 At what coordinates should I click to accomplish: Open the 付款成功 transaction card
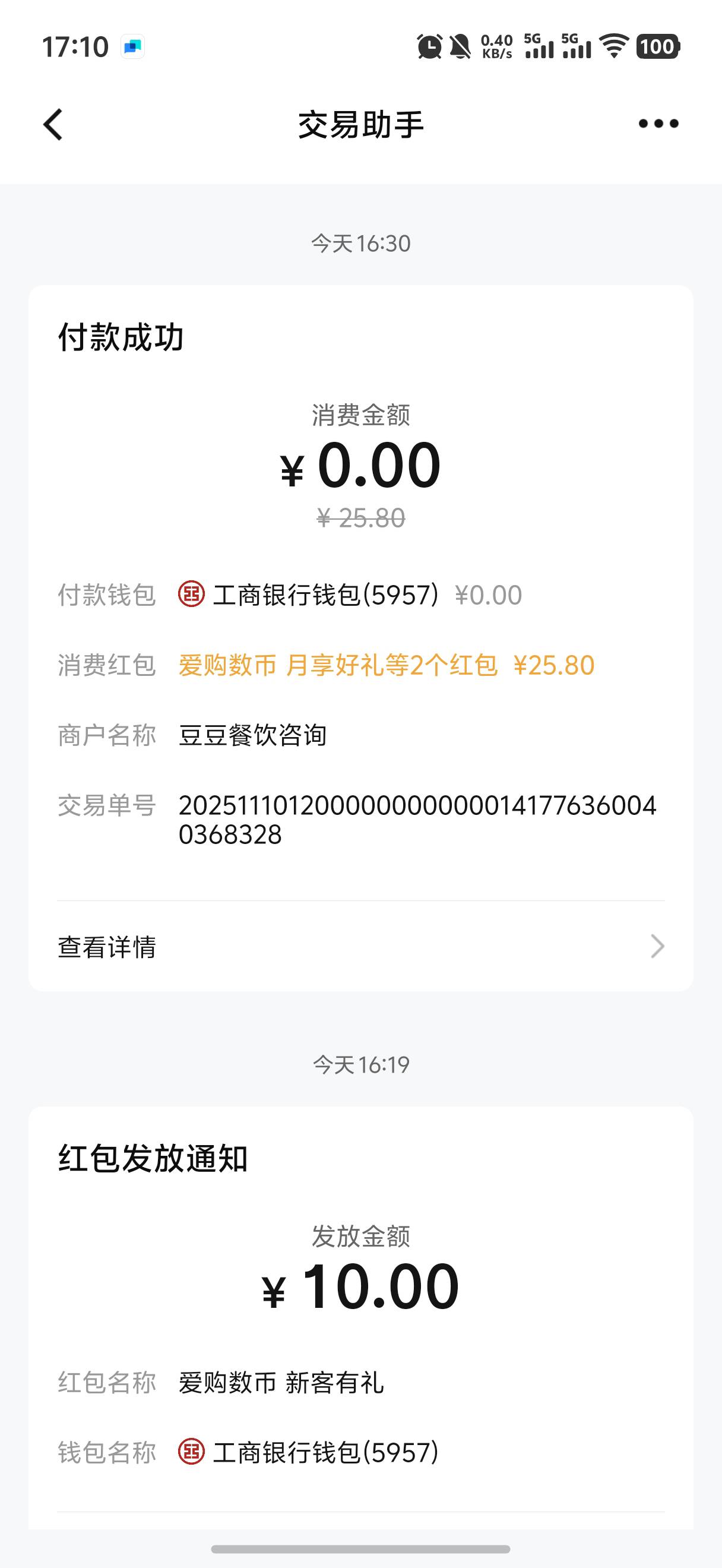coord(360,638)
